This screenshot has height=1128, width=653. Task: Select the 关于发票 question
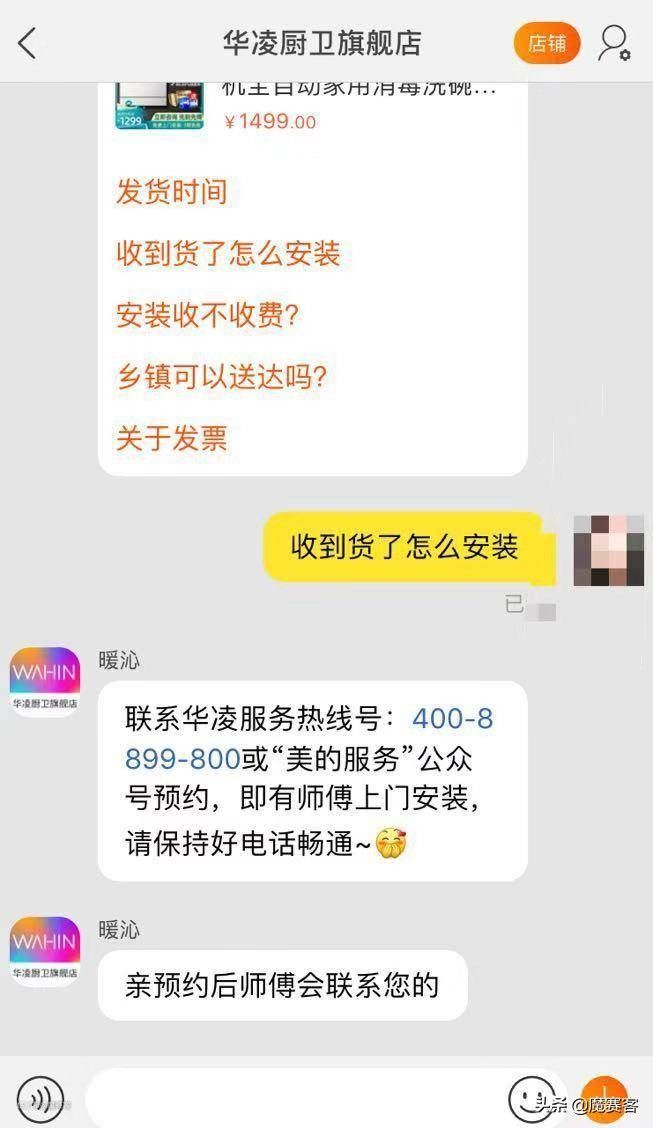pyautogui.click(x=171, y=437)
